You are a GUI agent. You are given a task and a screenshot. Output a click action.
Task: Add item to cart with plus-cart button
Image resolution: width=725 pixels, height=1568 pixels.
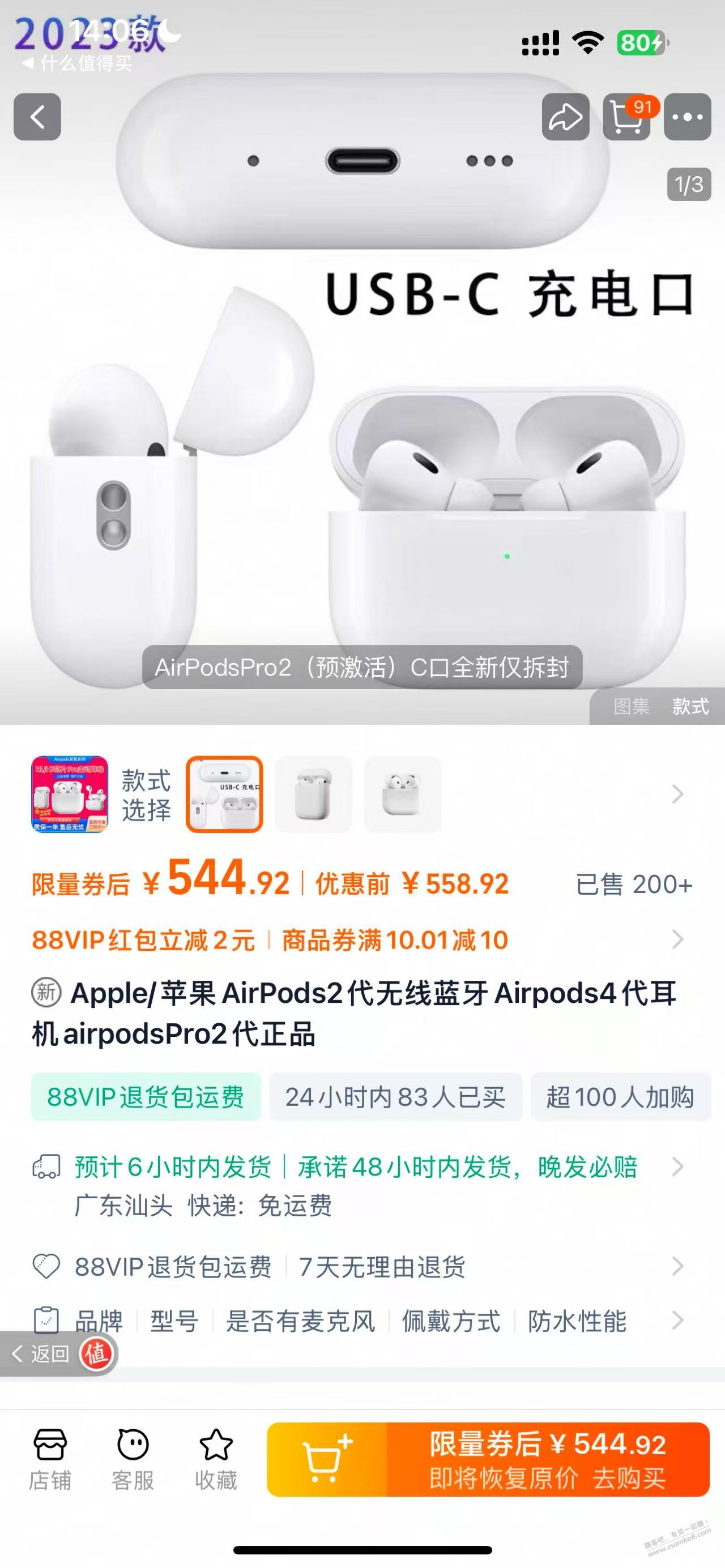(327, 1460)
